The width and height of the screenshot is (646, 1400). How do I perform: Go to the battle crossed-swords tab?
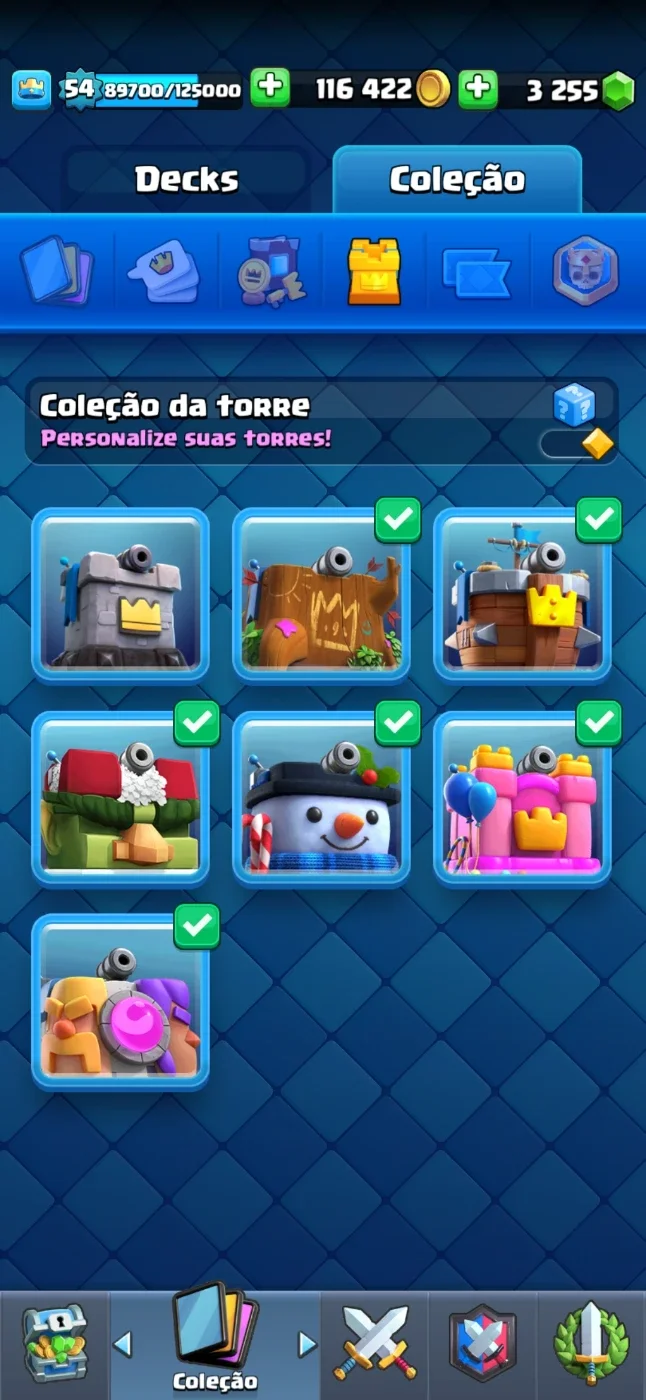click(375, 1345)
